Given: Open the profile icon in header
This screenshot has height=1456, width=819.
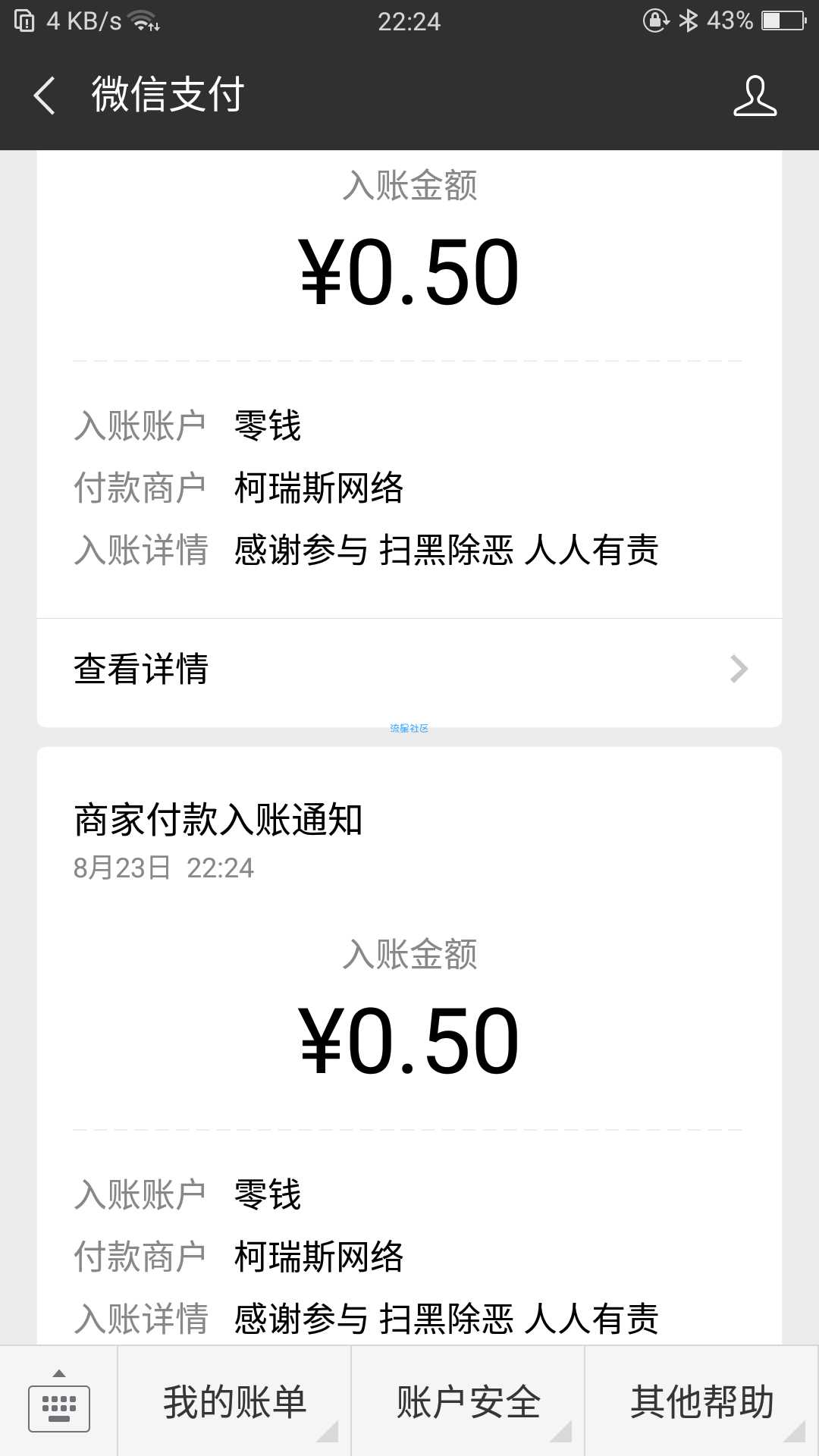Looking at the screenshot, I should point(755,96).
